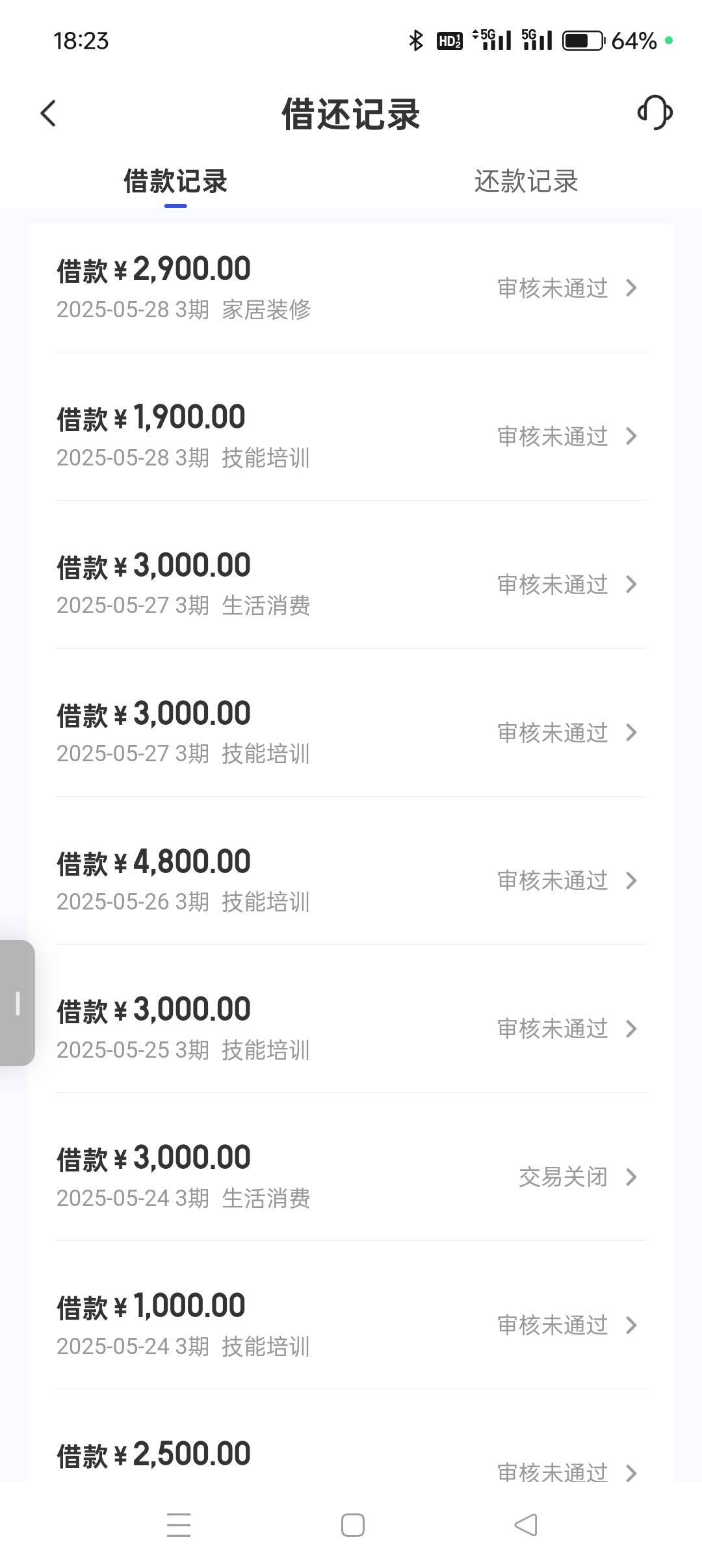The width and height of the screenshot is (702, 1568).
Task: Switch to the 还款记录 tab
Action: tap(526, 181)
